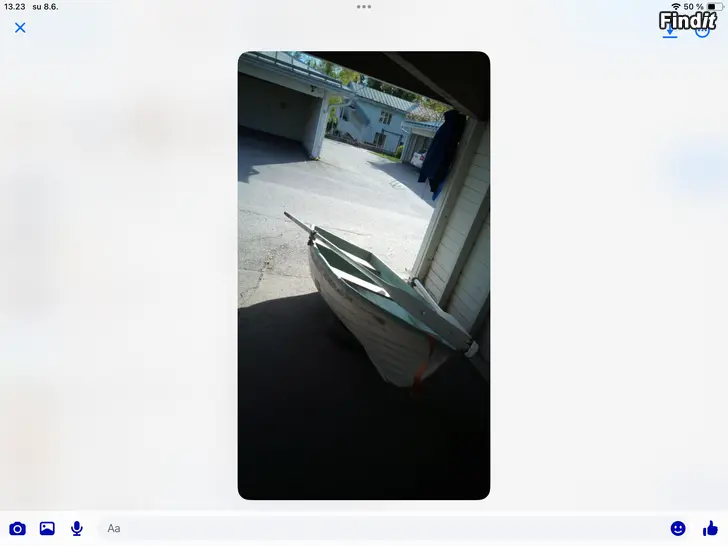
Task: Tap the microphone to record voice
Action: point(77,528)
